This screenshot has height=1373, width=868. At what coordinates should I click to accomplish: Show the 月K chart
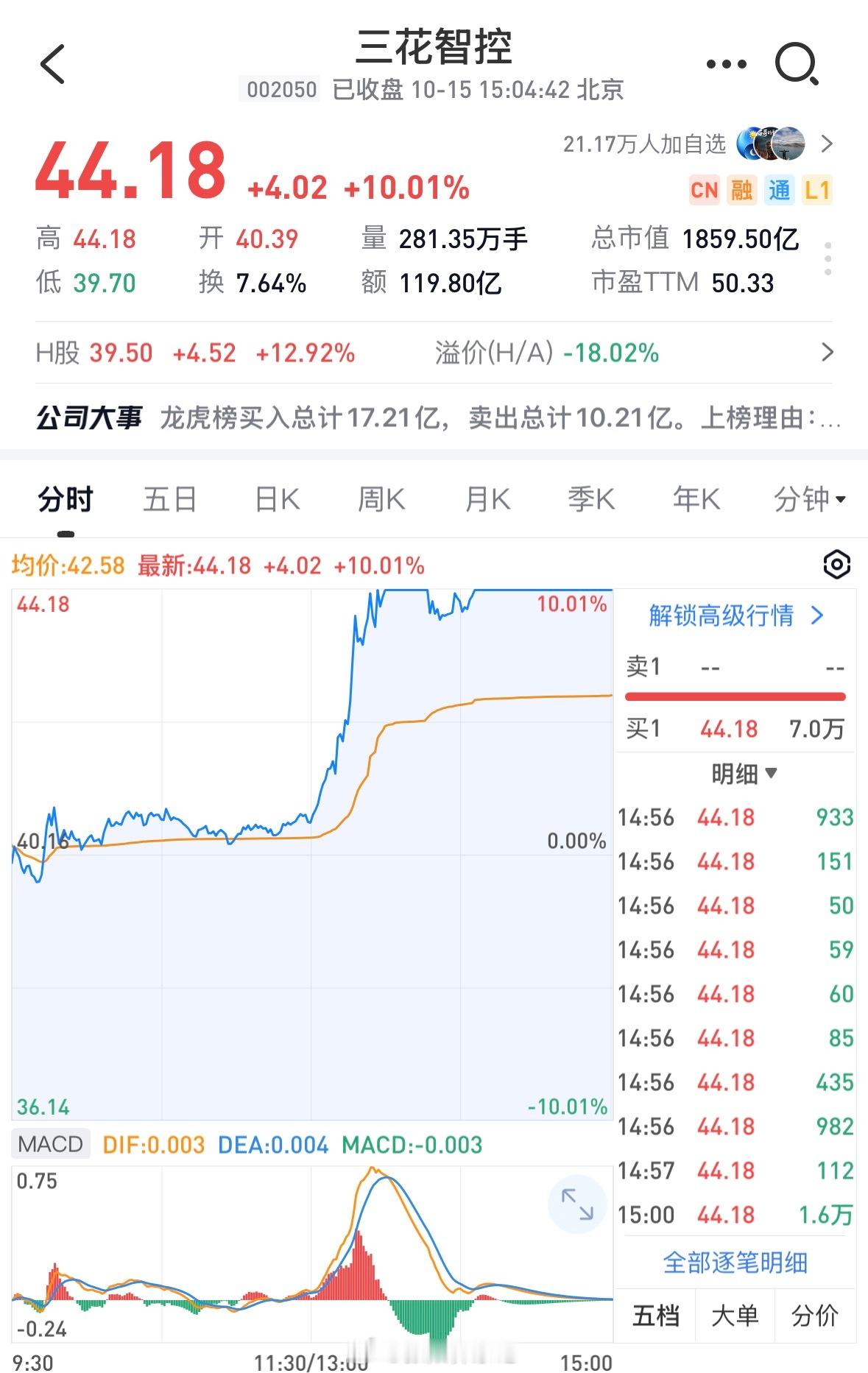[x=487, y=499]
